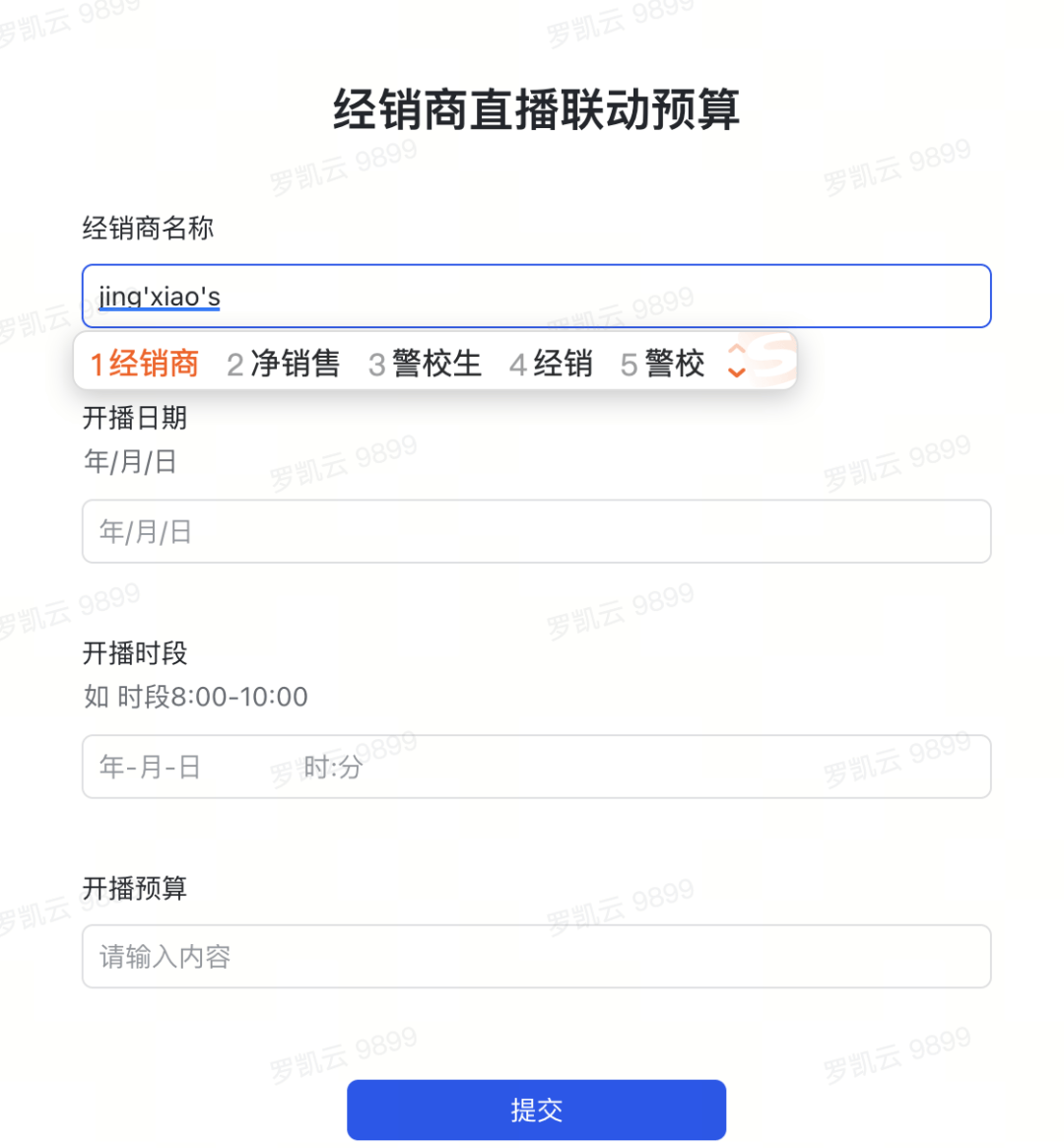This screenshot has width=1064, height=1148.
Task: Click the 如 时段8:00-10:00 hint text
Action: [x=195, y=696]
